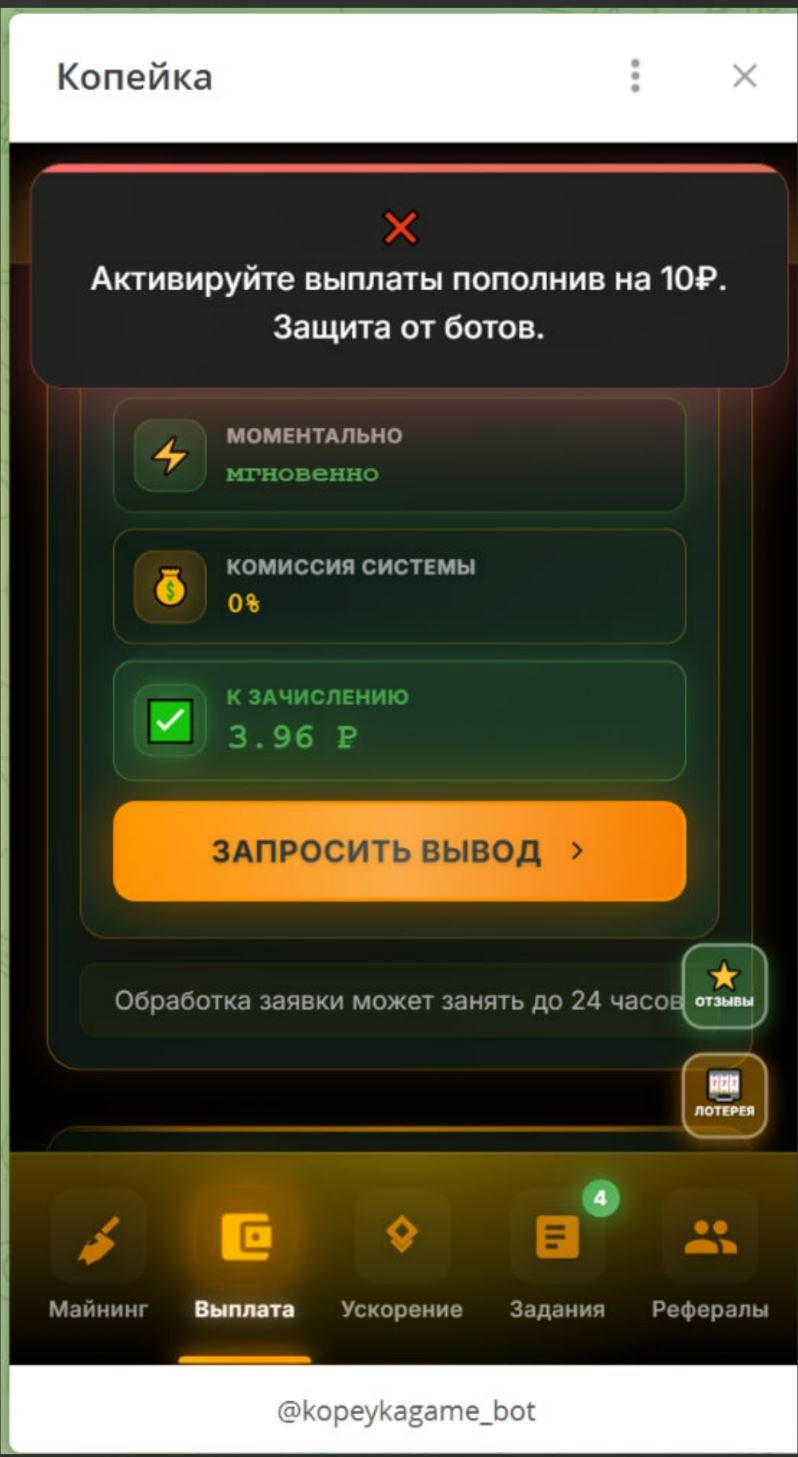
Task: Open the Лотерея lottery shortcut
Action: [724, 1095]
